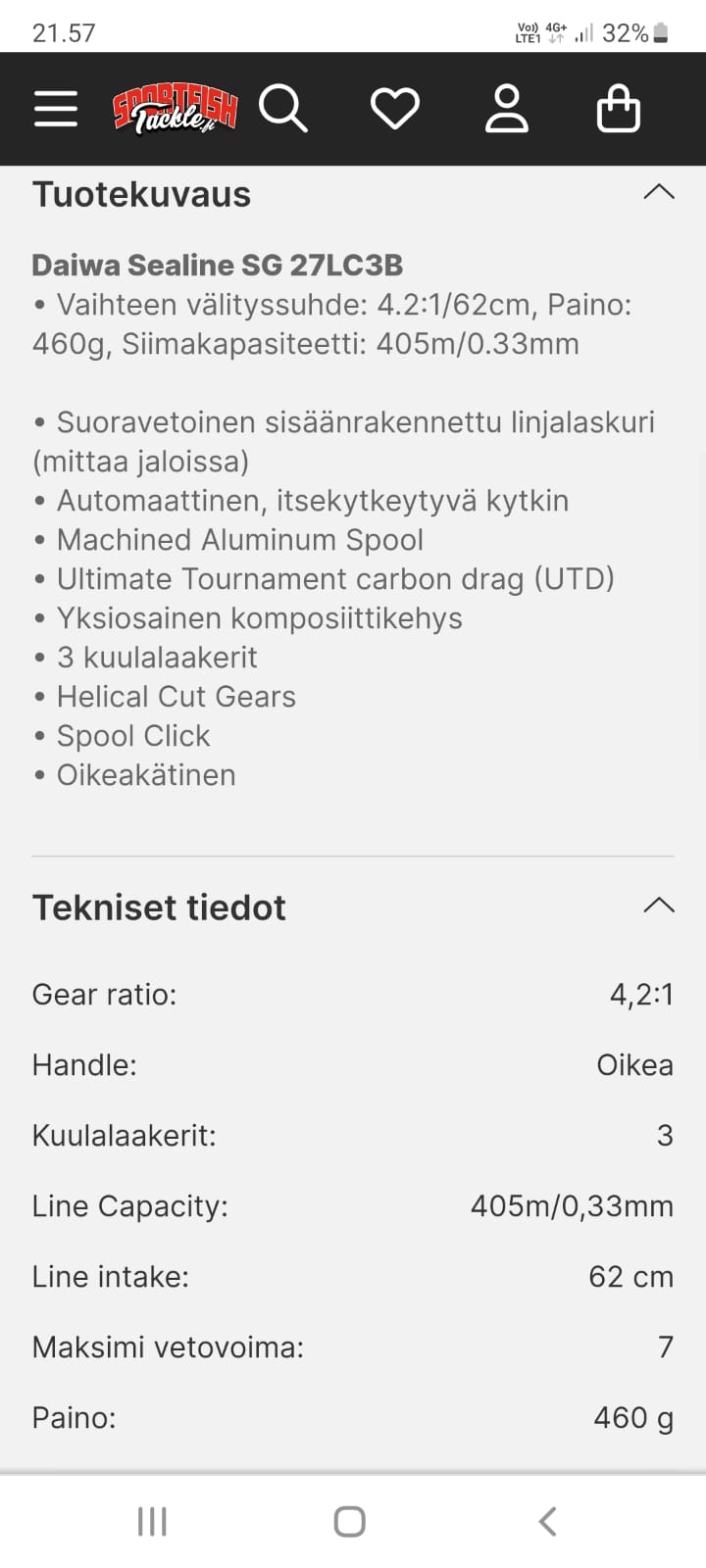Go to the Sportfish Tackle home logo
This screenshot has height=1568, width=706.
coord(175,109)
